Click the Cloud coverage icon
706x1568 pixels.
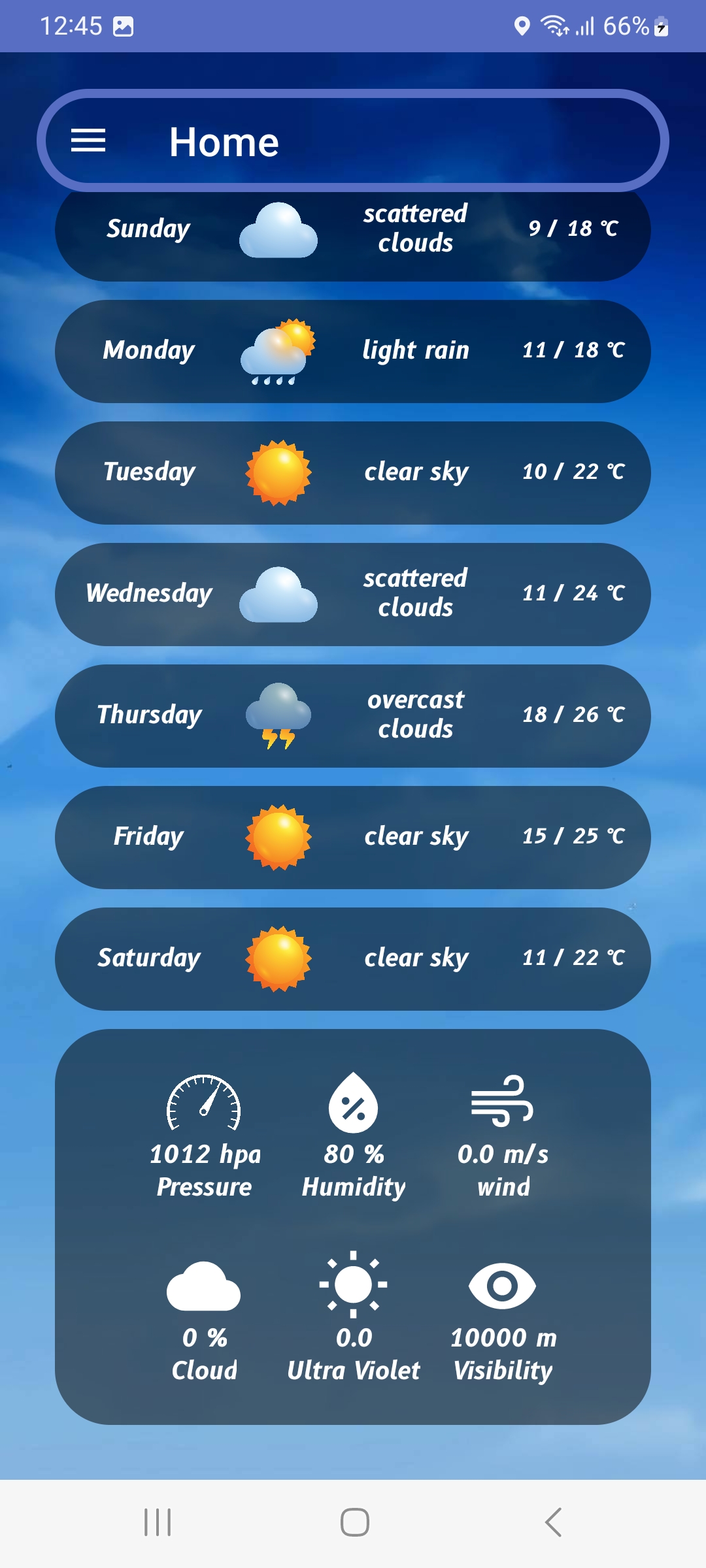[x=203, y=1284]
